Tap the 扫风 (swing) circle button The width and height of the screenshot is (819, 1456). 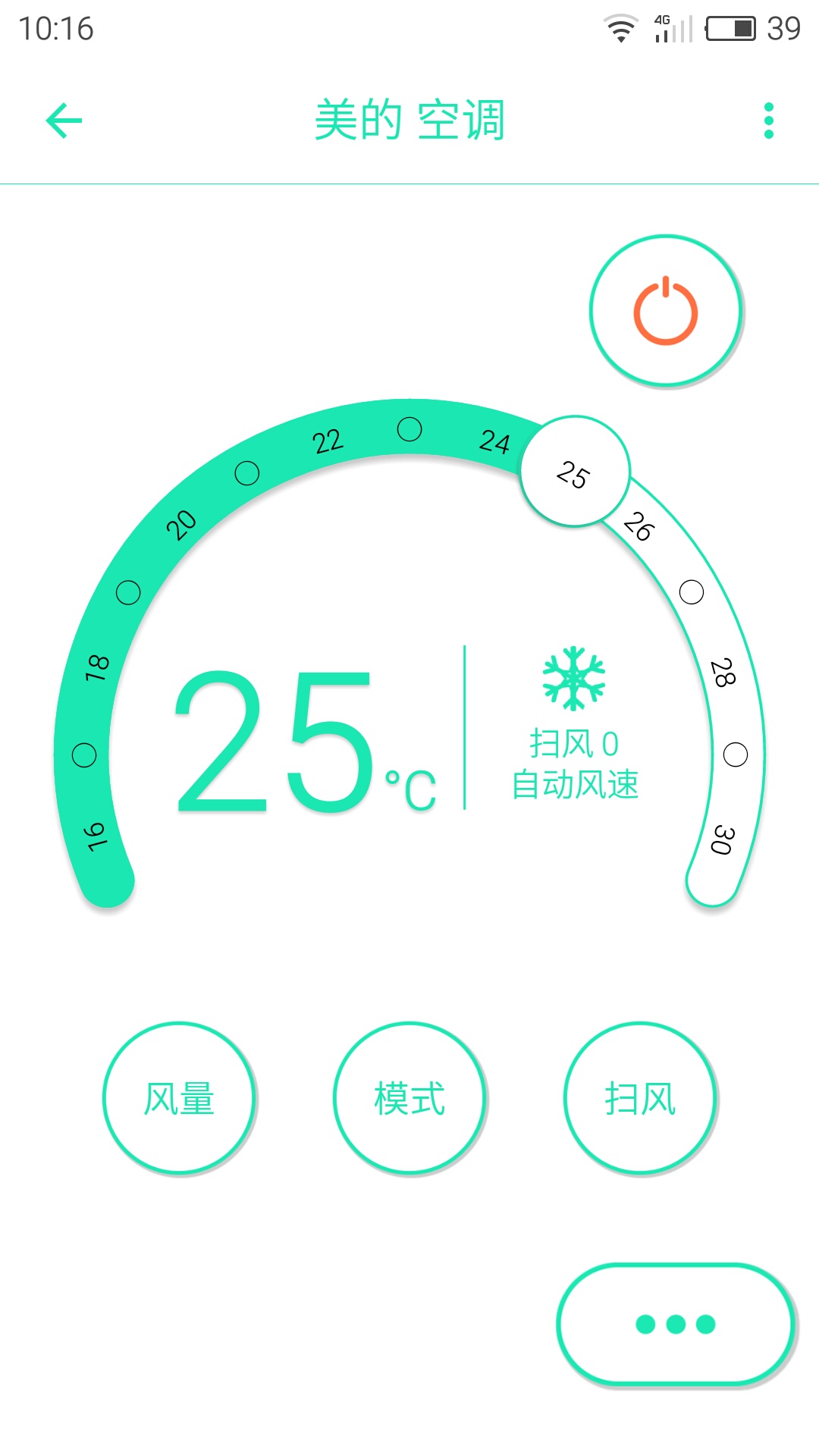pos(639,1097)
